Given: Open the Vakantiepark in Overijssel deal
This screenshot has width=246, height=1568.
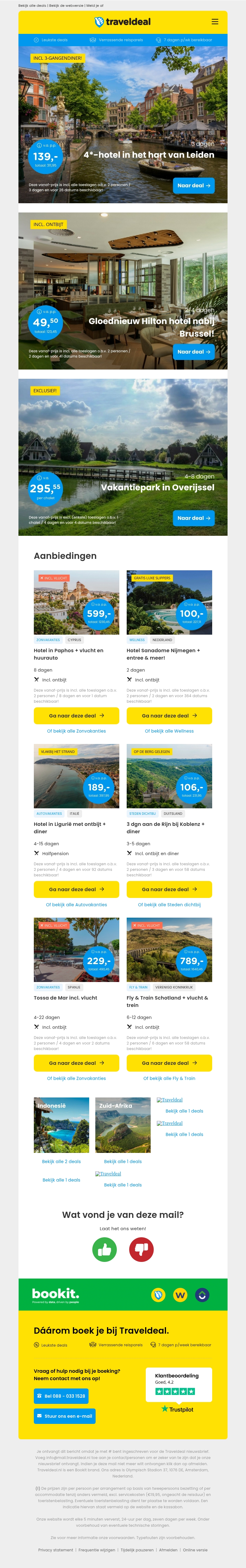Looking at the screenshot, I should coord(193,518).
